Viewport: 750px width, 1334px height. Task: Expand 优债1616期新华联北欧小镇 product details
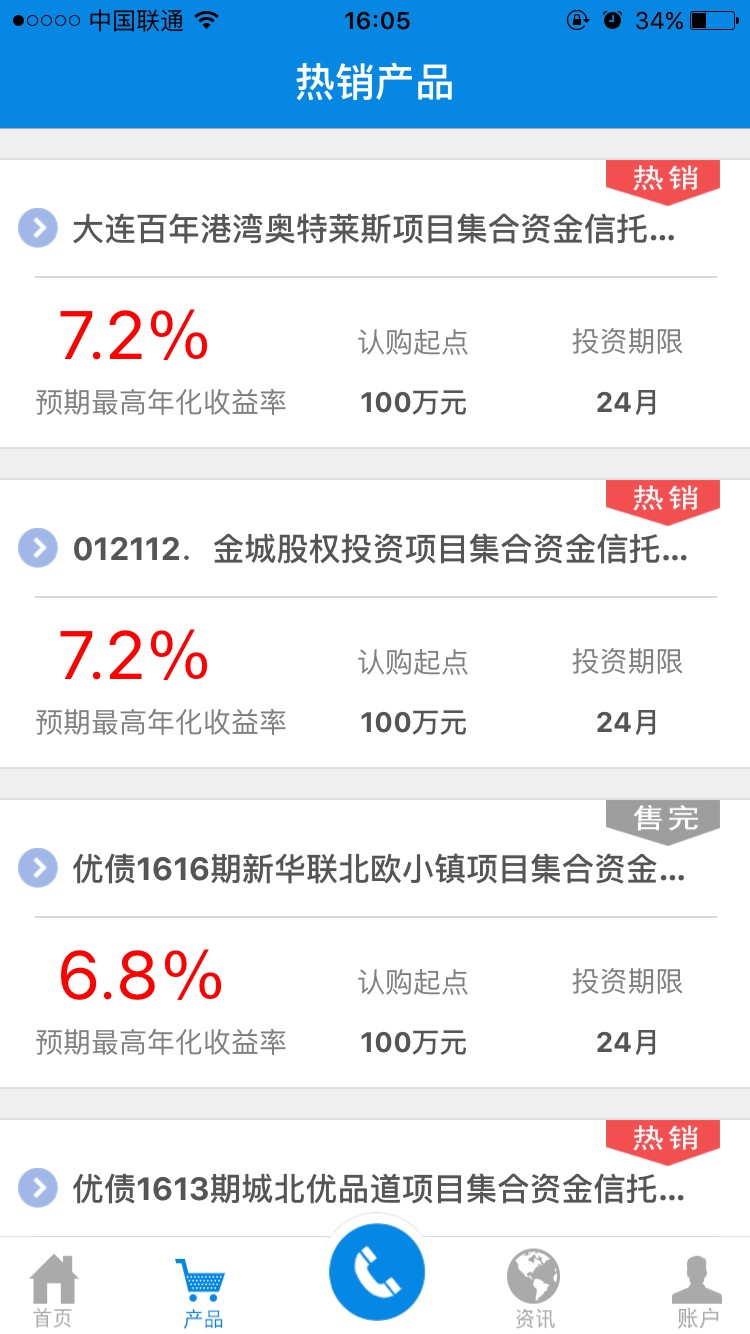click(x=37, y=868)
